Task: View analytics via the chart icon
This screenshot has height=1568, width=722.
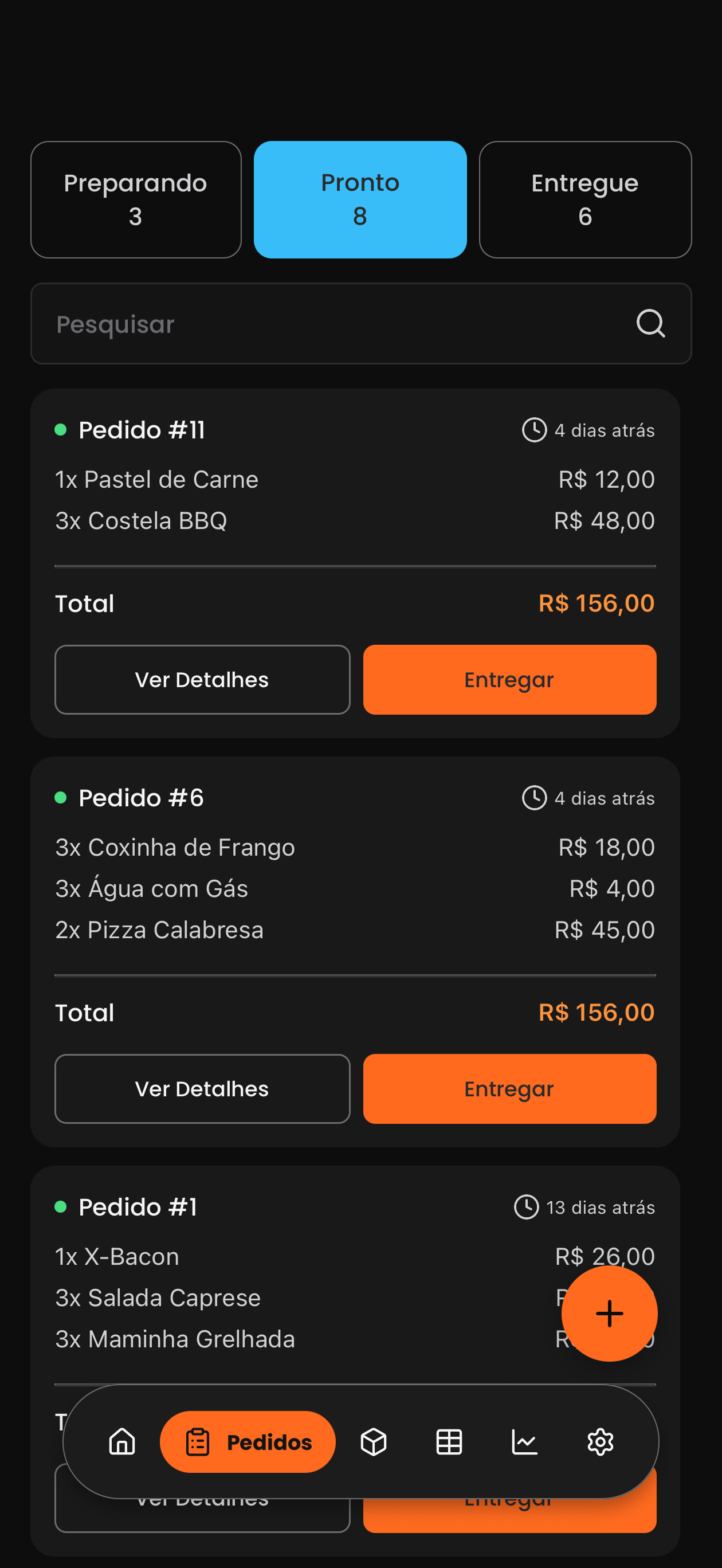Action: coord(525,1442)
